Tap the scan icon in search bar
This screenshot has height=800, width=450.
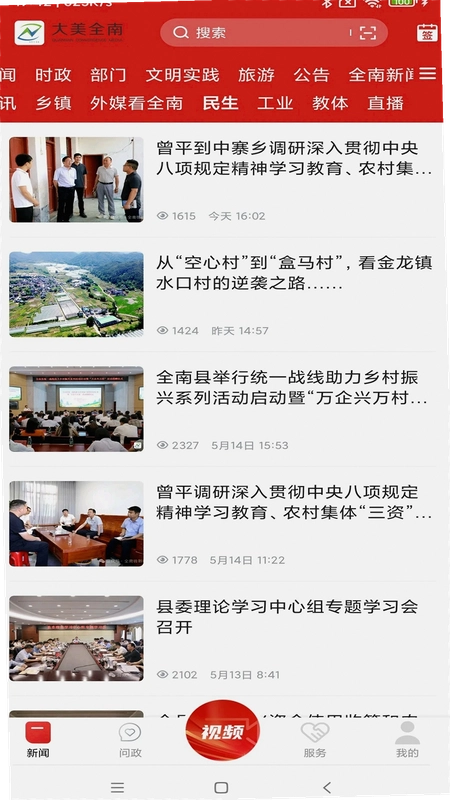367,33
